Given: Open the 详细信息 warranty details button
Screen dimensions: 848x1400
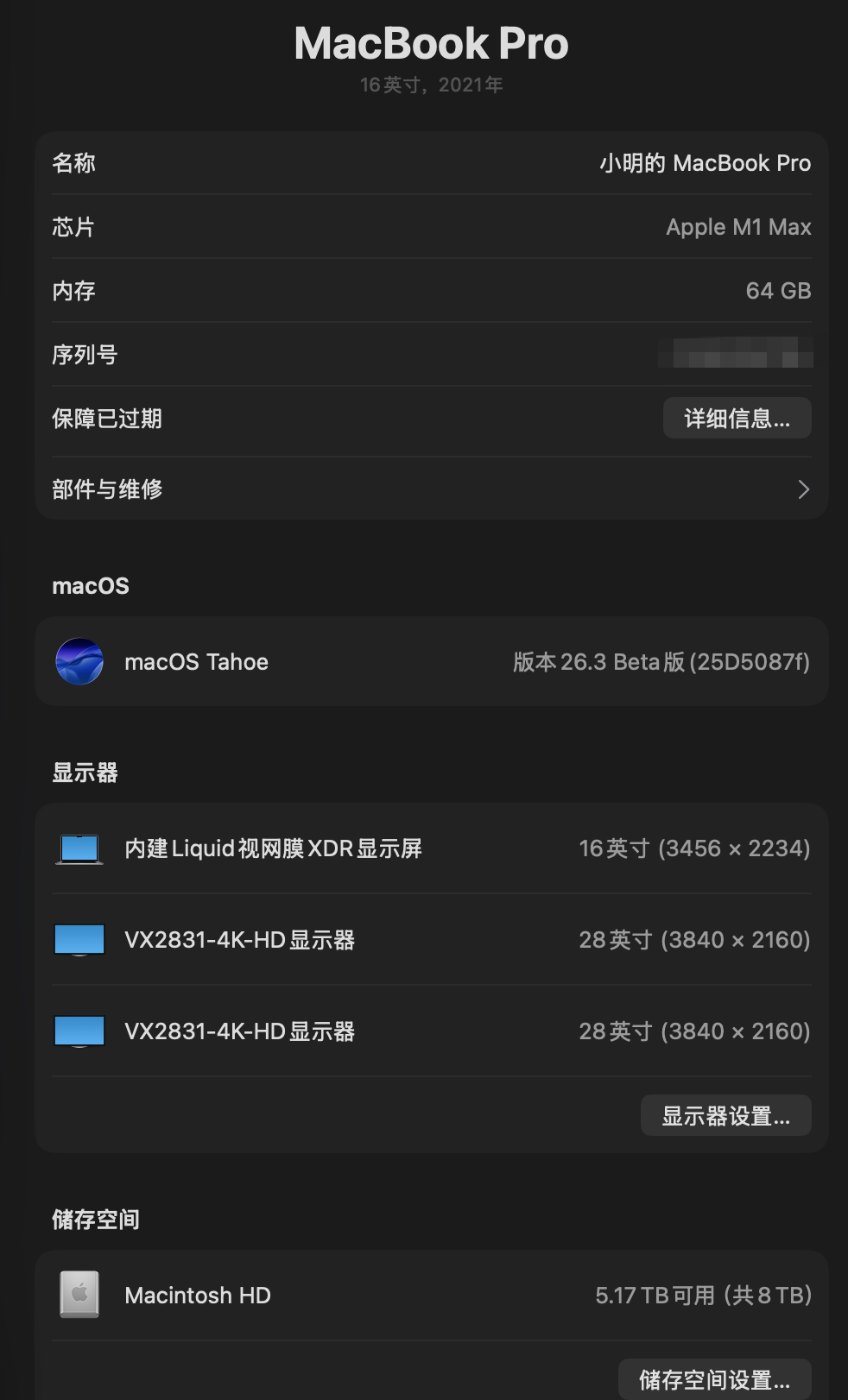Looking at the screenshot, I should click(x=737, y=419).
